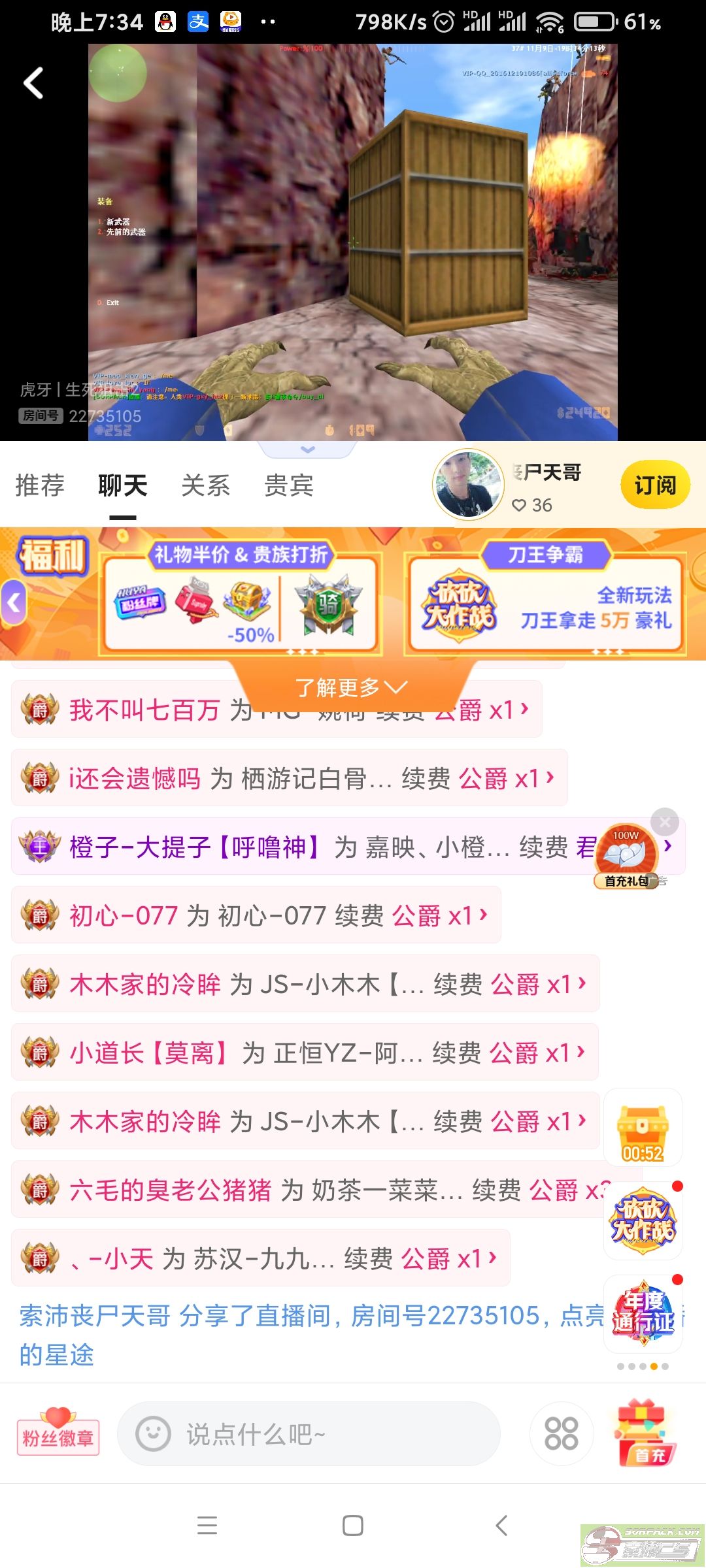Open the 刀王争霸 event banner
Screen dimensions: 706x1568
tap(545, 598)
